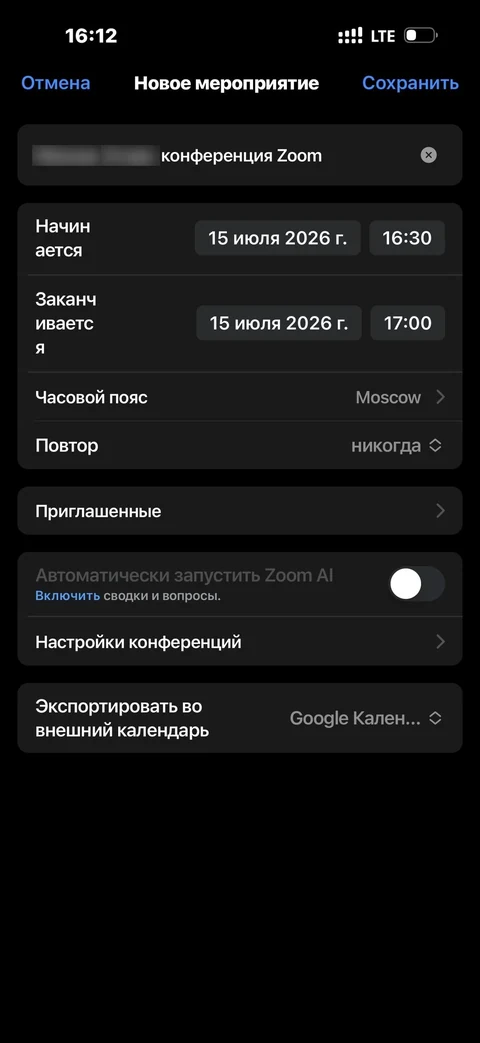Screen dimensions: 480x1043
Task: Change the start date 15 июля 2026 г.
Action: (x=278, y=238)
